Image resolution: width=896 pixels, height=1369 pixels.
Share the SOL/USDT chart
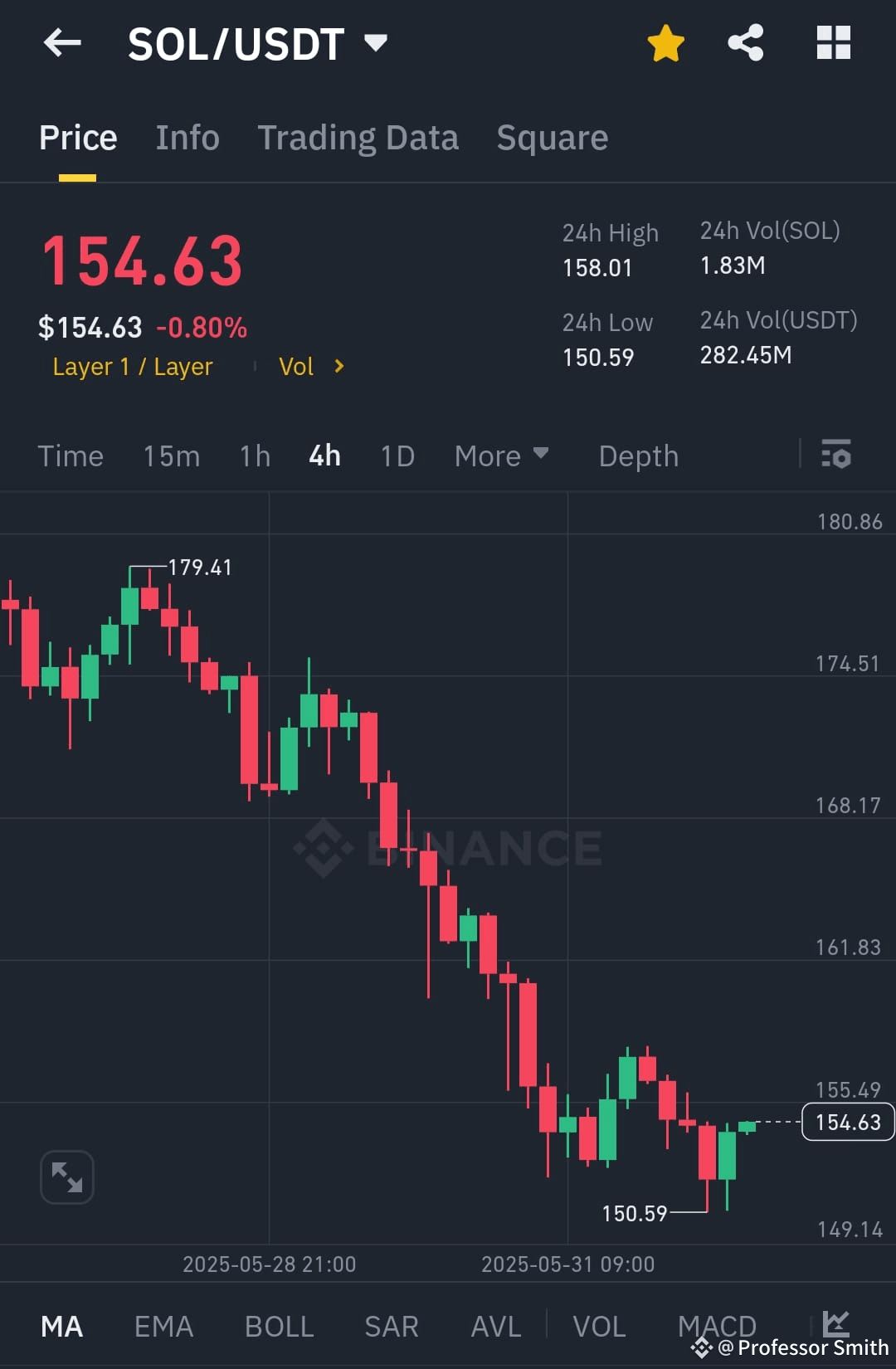pyautogui.click(x=745, y=43)
